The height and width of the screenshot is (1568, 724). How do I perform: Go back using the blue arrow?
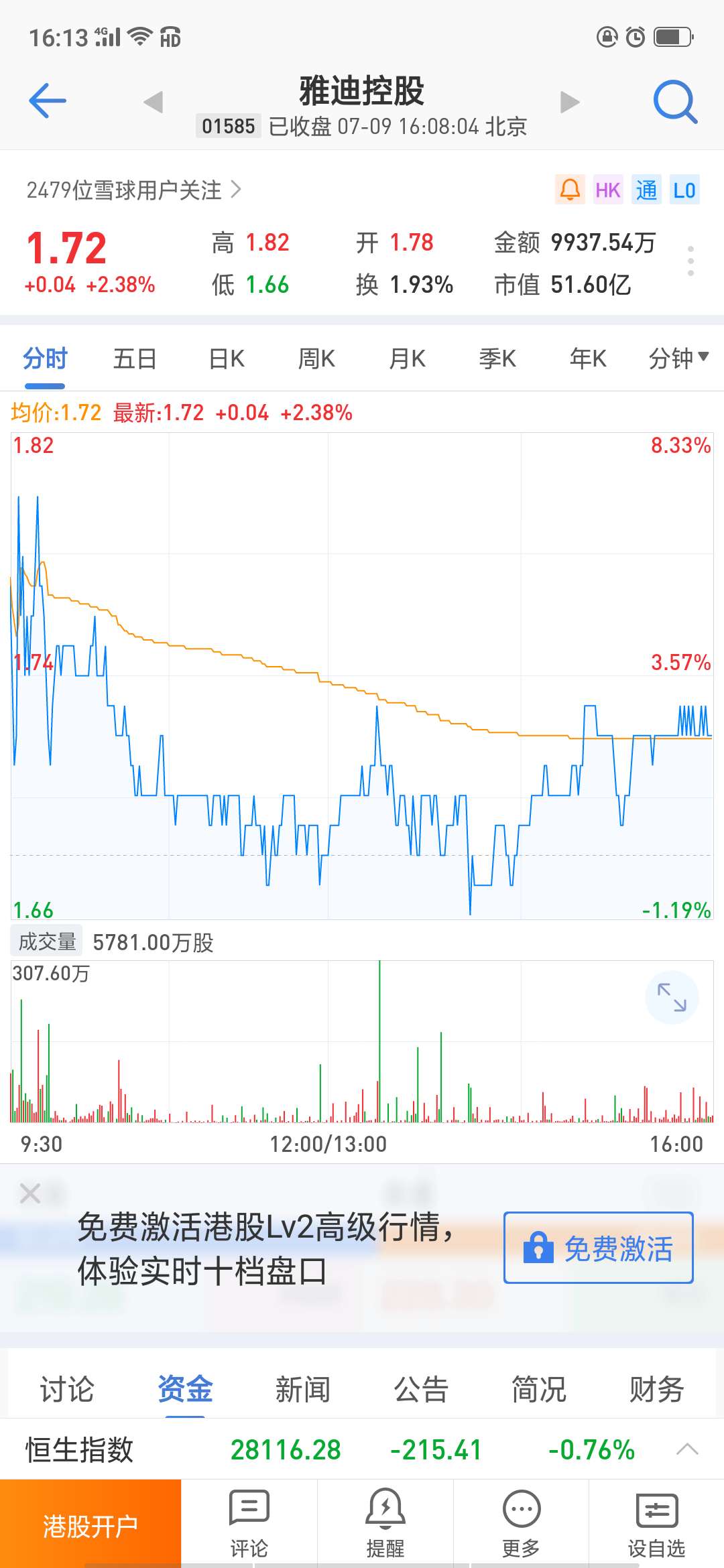click(x=48, y=101)
